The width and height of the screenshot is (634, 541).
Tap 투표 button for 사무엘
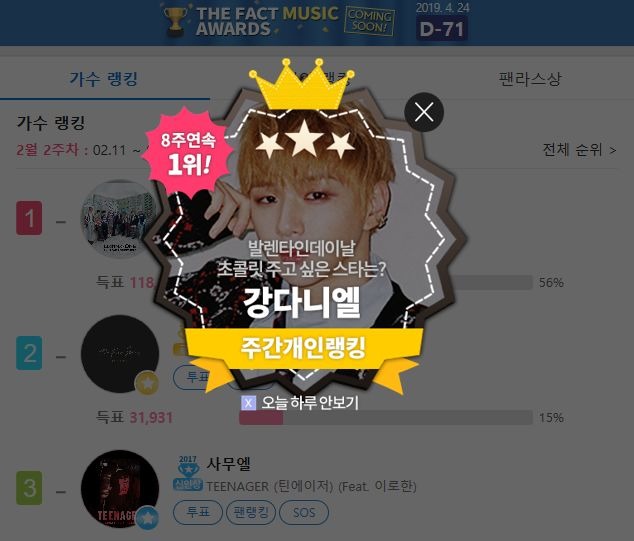click(x=198, y=513)
